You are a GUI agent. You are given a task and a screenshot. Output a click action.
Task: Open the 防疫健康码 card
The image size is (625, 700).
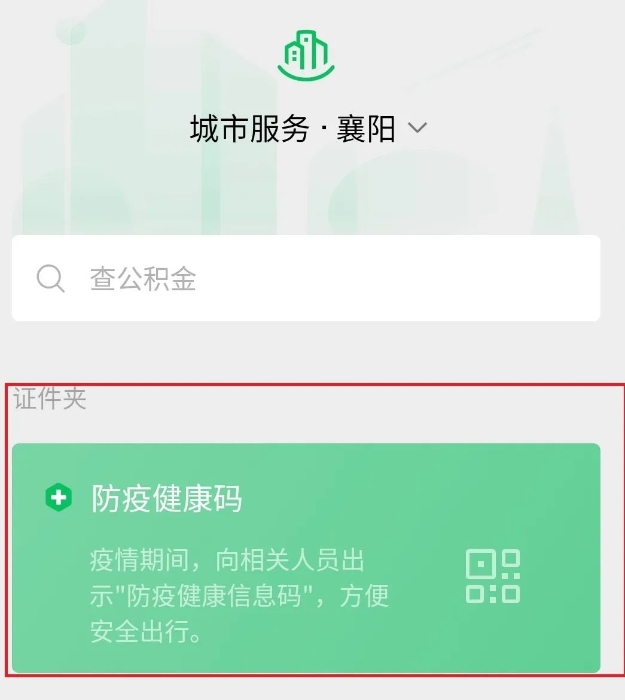click(306, 557)
